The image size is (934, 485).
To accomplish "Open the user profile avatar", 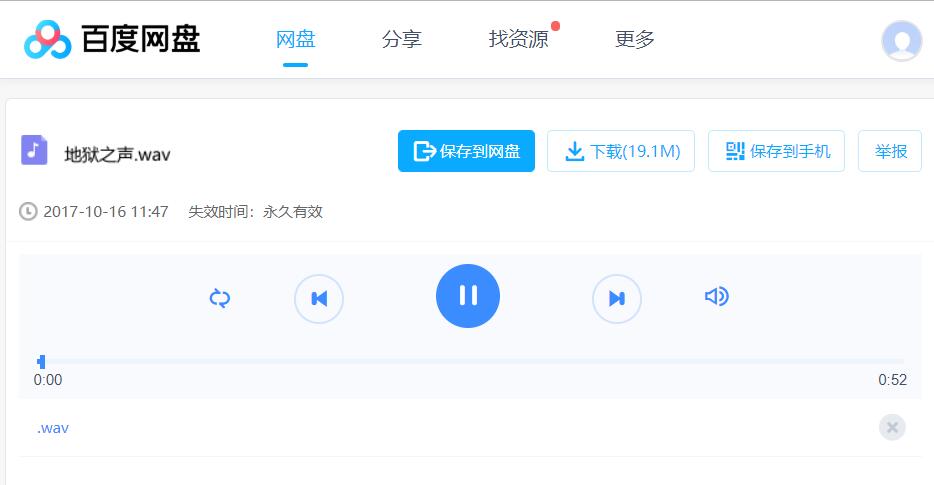I will [901, 41].
